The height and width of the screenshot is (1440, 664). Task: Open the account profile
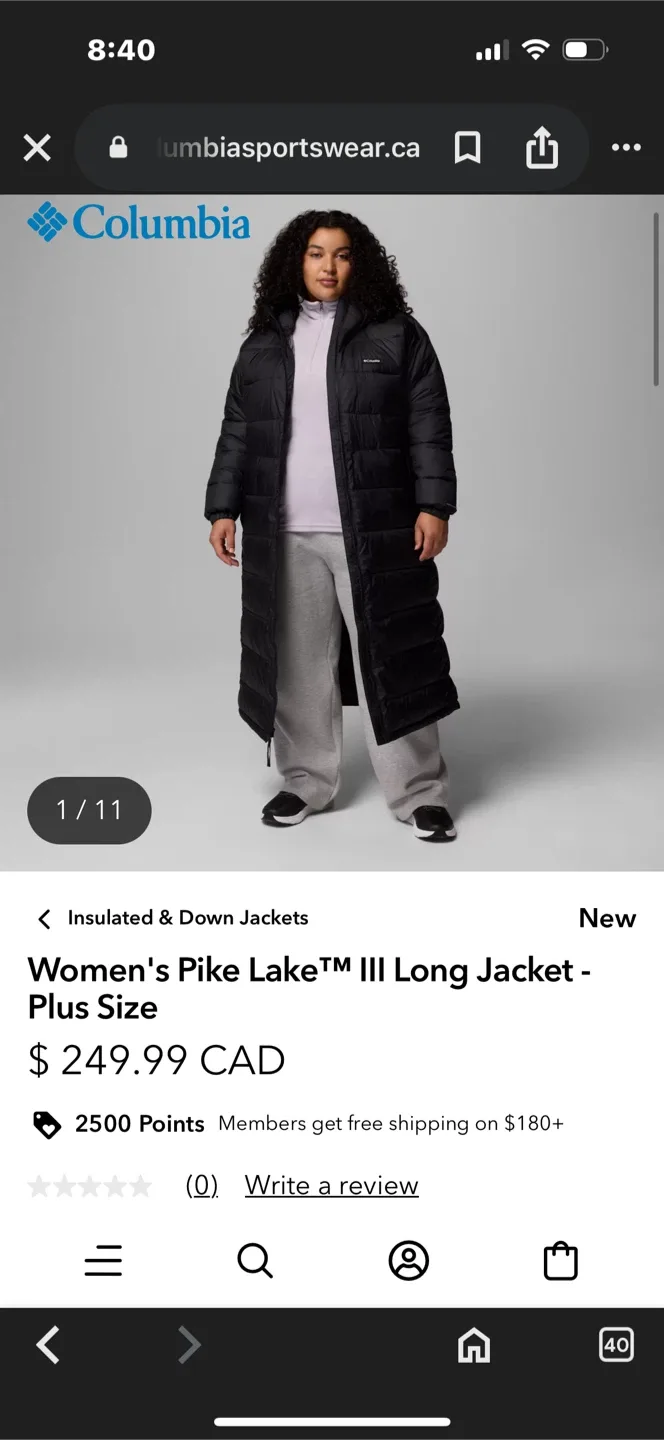click(408, 1261)
